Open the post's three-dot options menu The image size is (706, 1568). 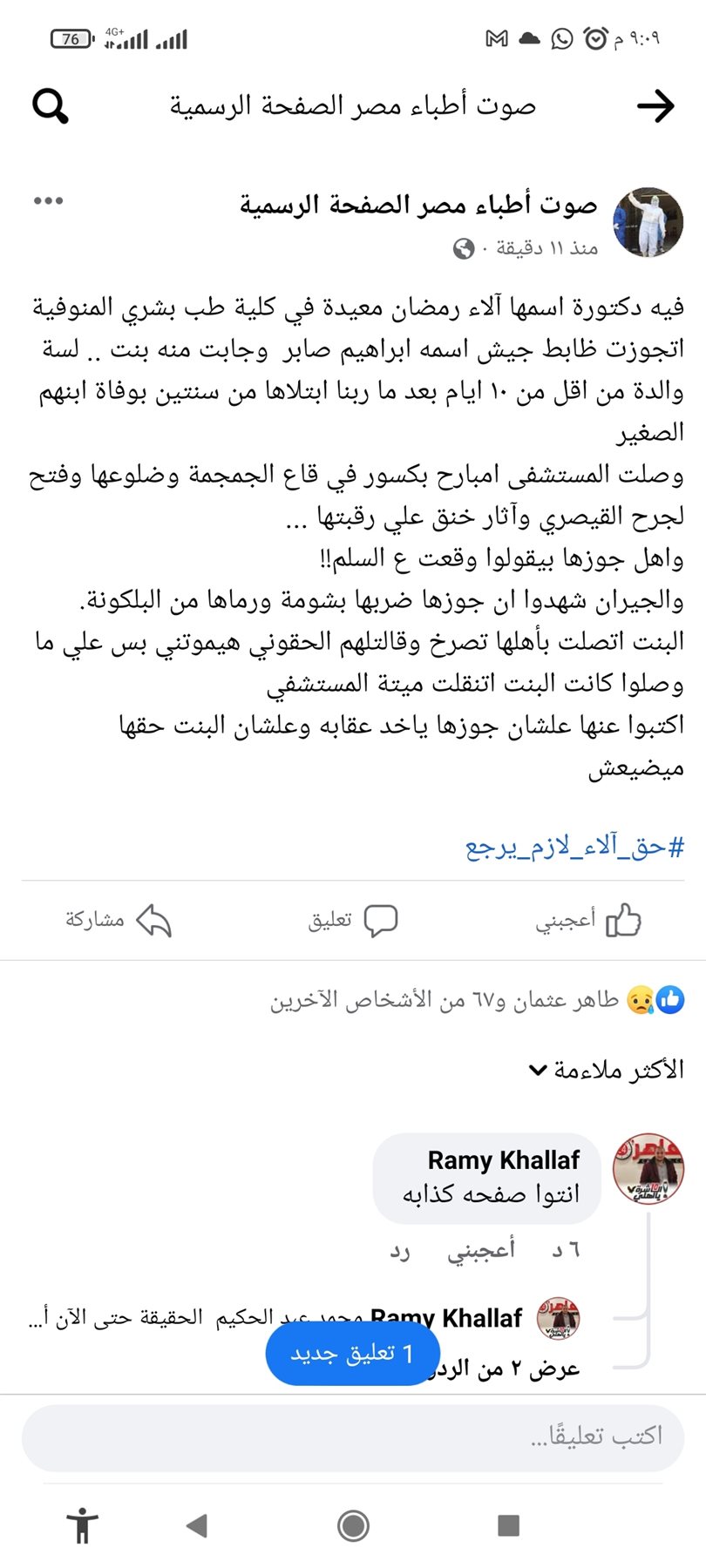click(48, 201)
